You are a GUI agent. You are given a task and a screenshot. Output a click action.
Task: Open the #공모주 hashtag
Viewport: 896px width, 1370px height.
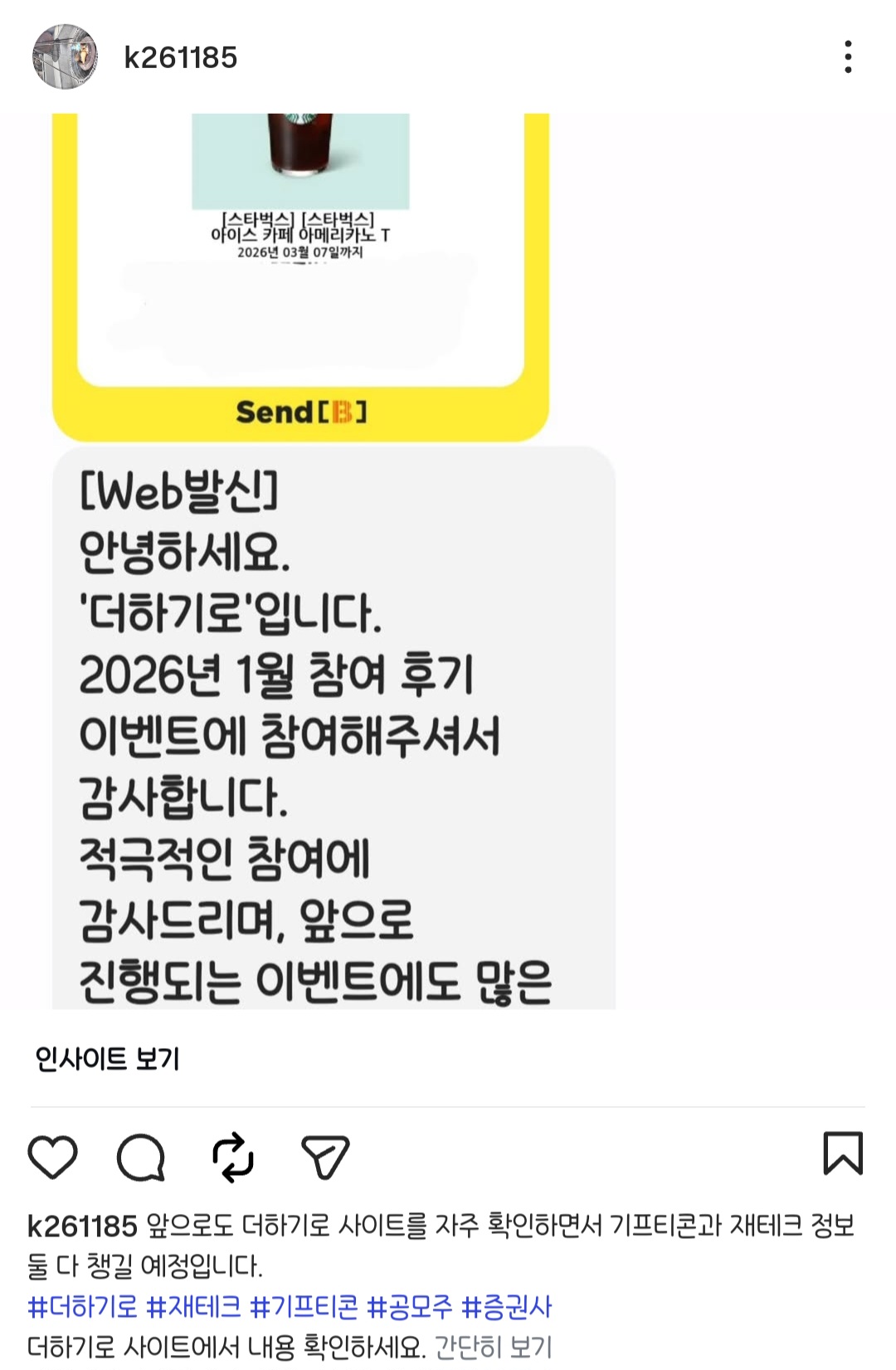coord(409,1307)
